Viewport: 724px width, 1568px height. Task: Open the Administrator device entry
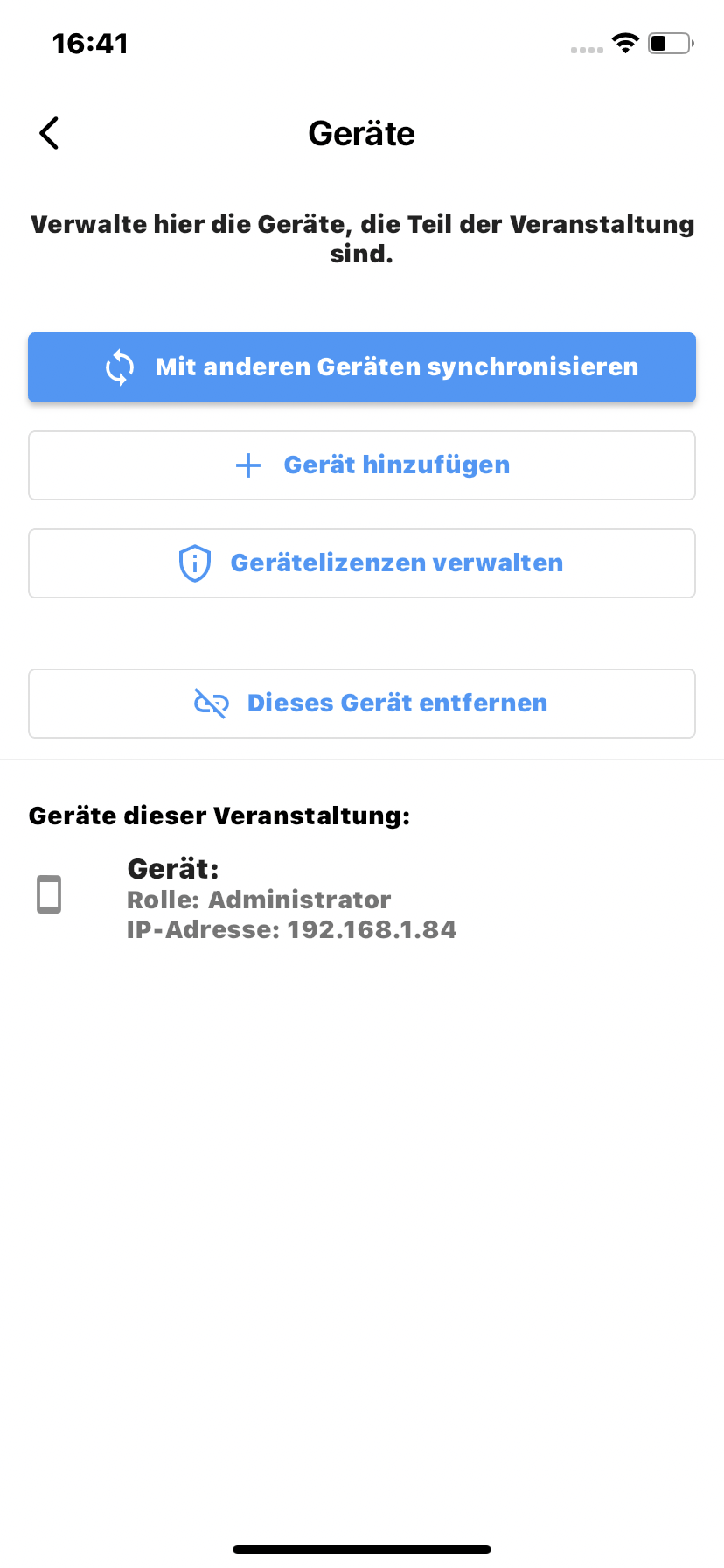coord(362,898)
